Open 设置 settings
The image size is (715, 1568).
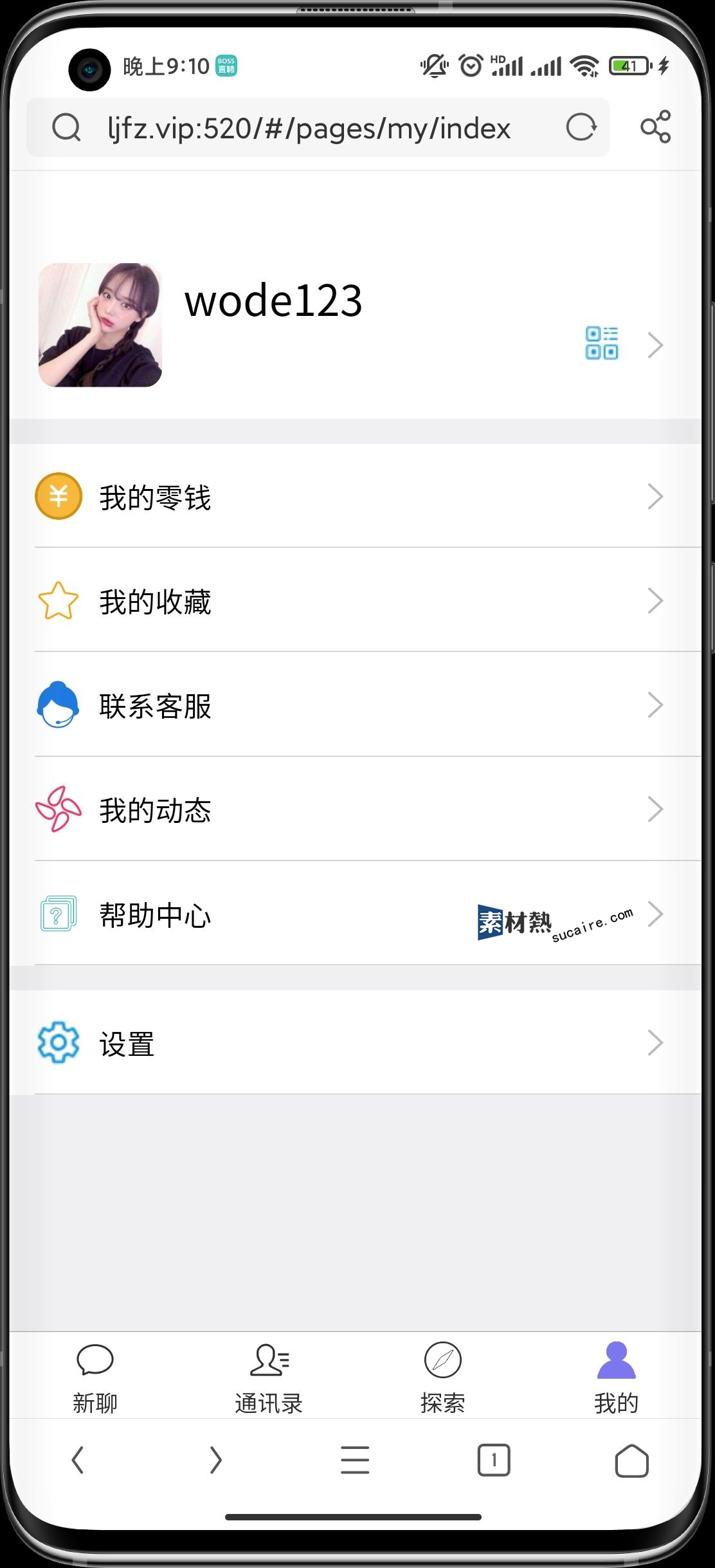tap(347, 1043)
